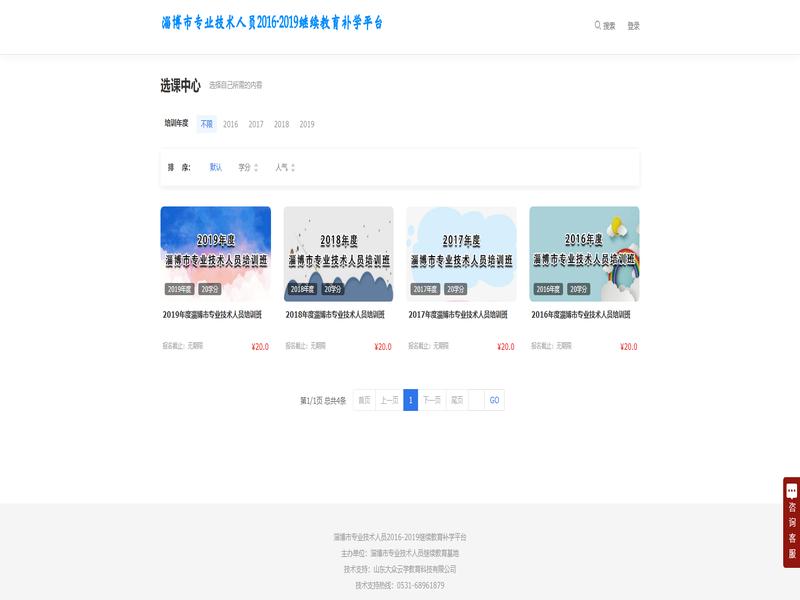800x600 pixels.
Task: Sort courses by 人气 popularity
Action: (x=284, y=167)
